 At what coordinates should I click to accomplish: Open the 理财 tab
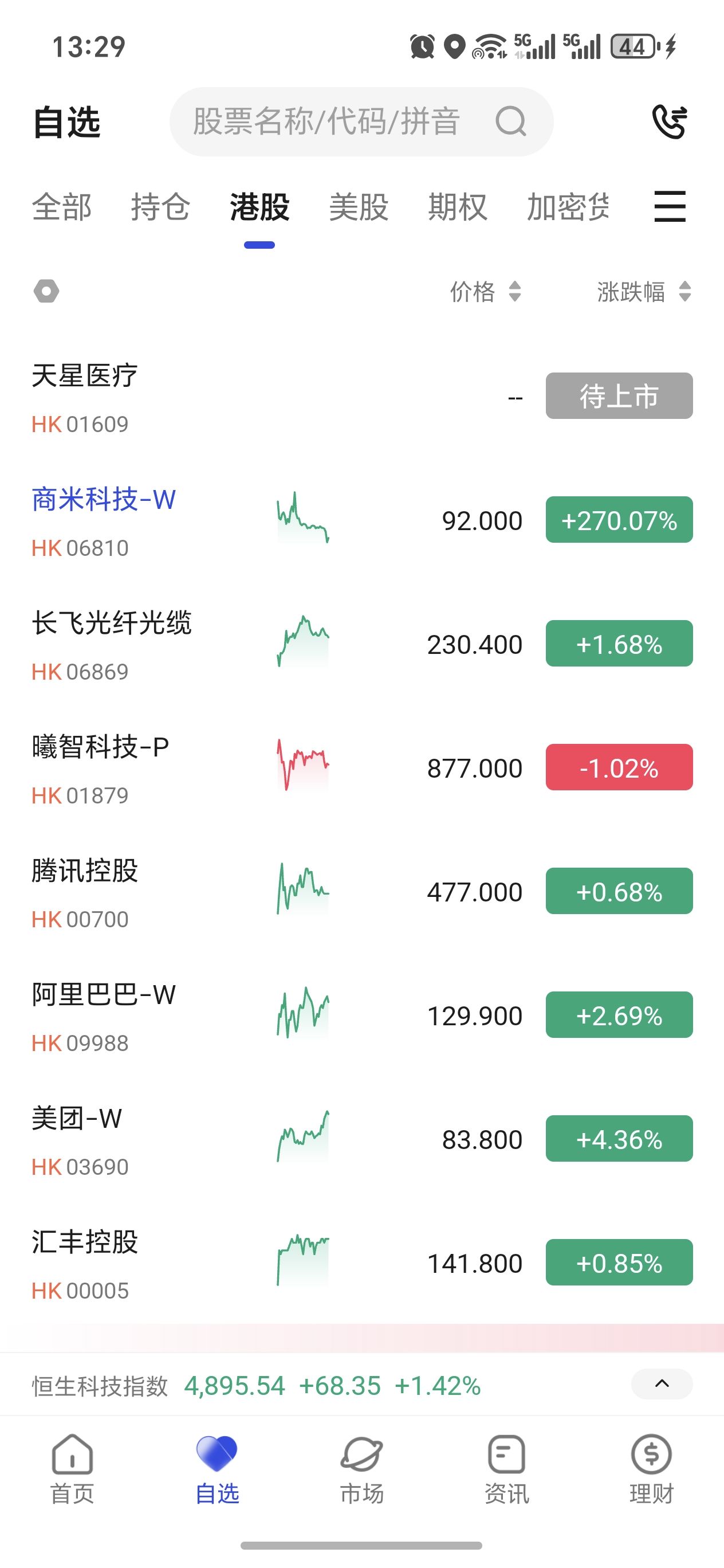coord(652,1467)
